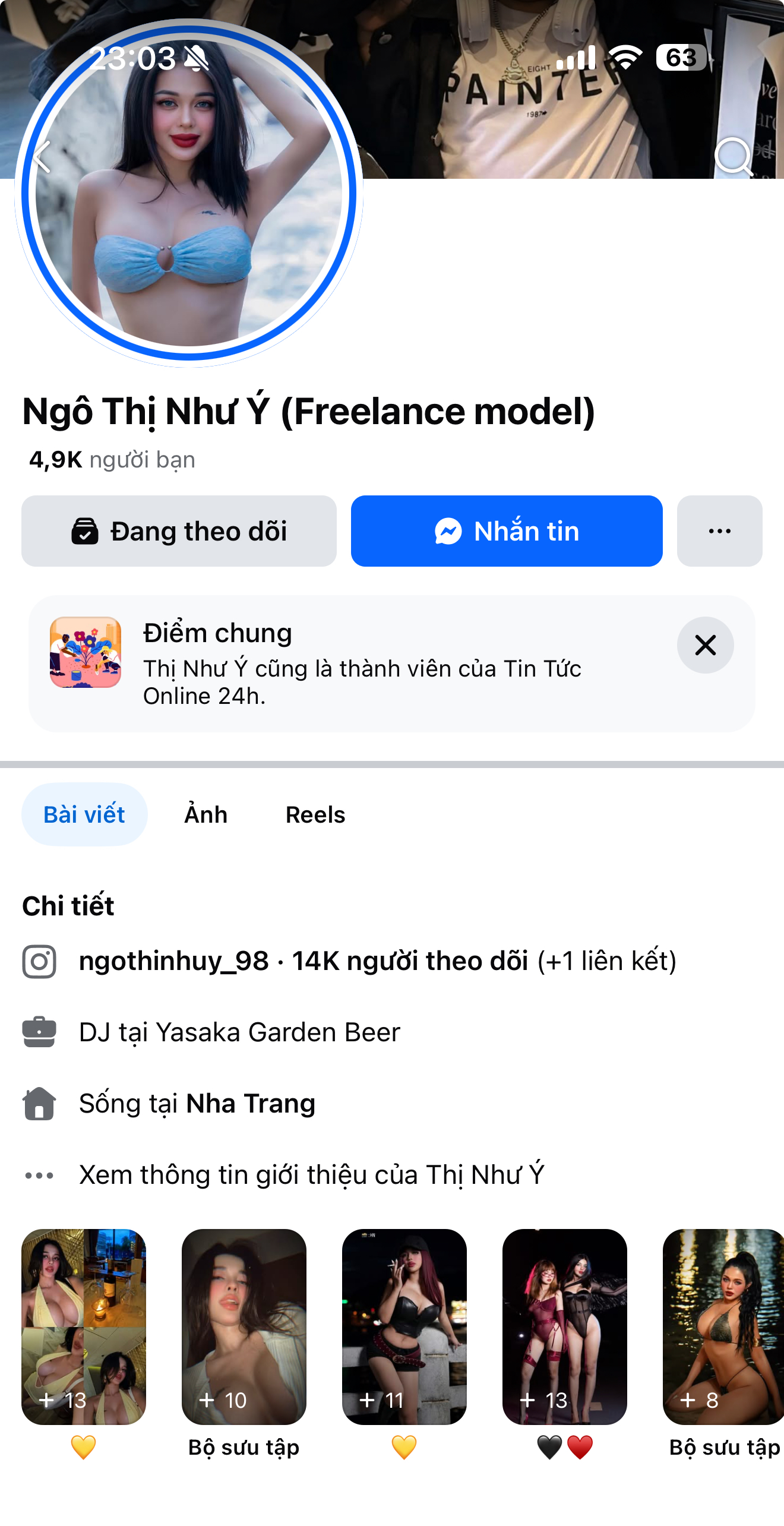
Task: Switch to the Reels tab
Action: point(315,814)
